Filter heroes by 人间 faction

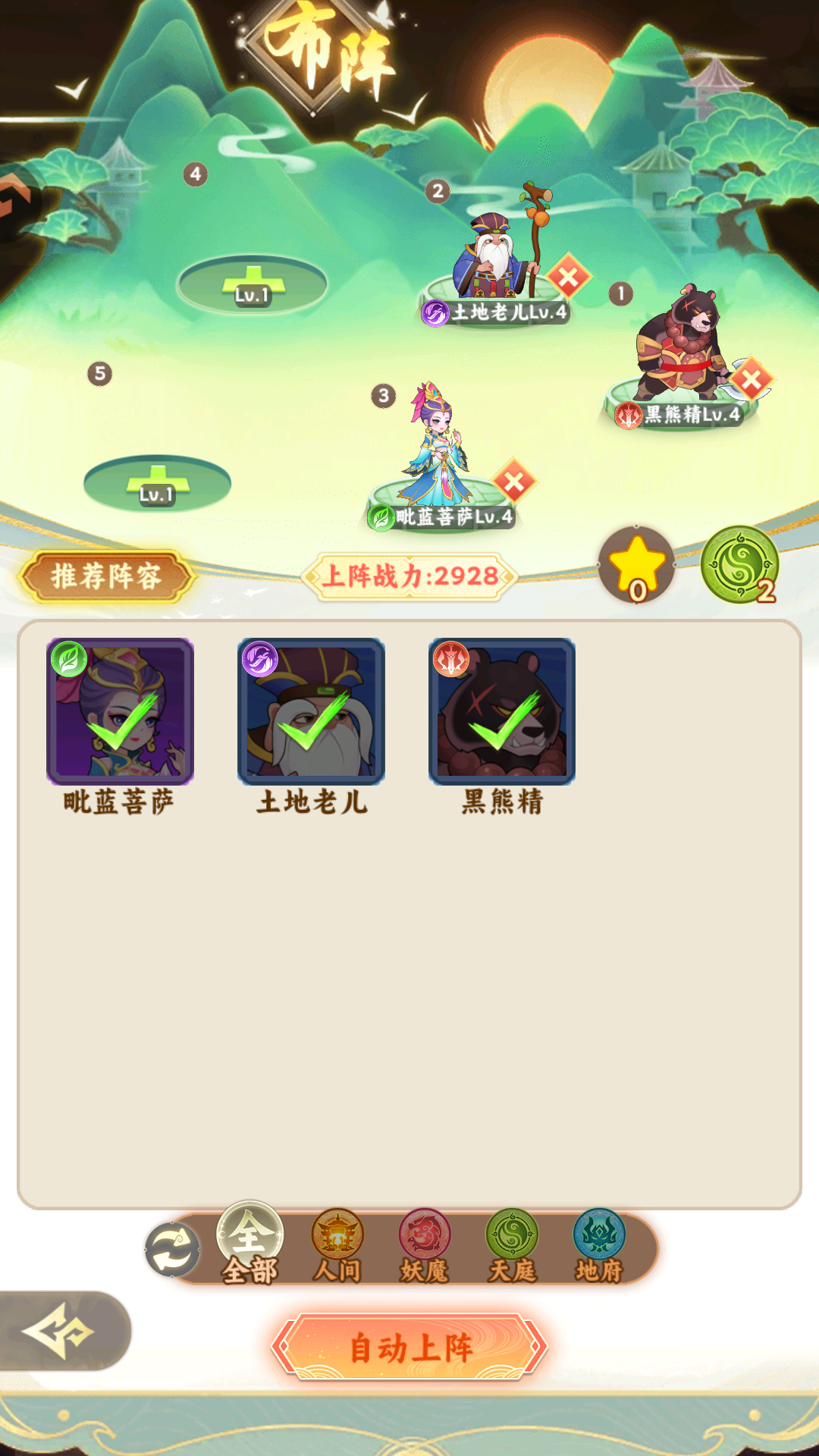pos(337,1245)
